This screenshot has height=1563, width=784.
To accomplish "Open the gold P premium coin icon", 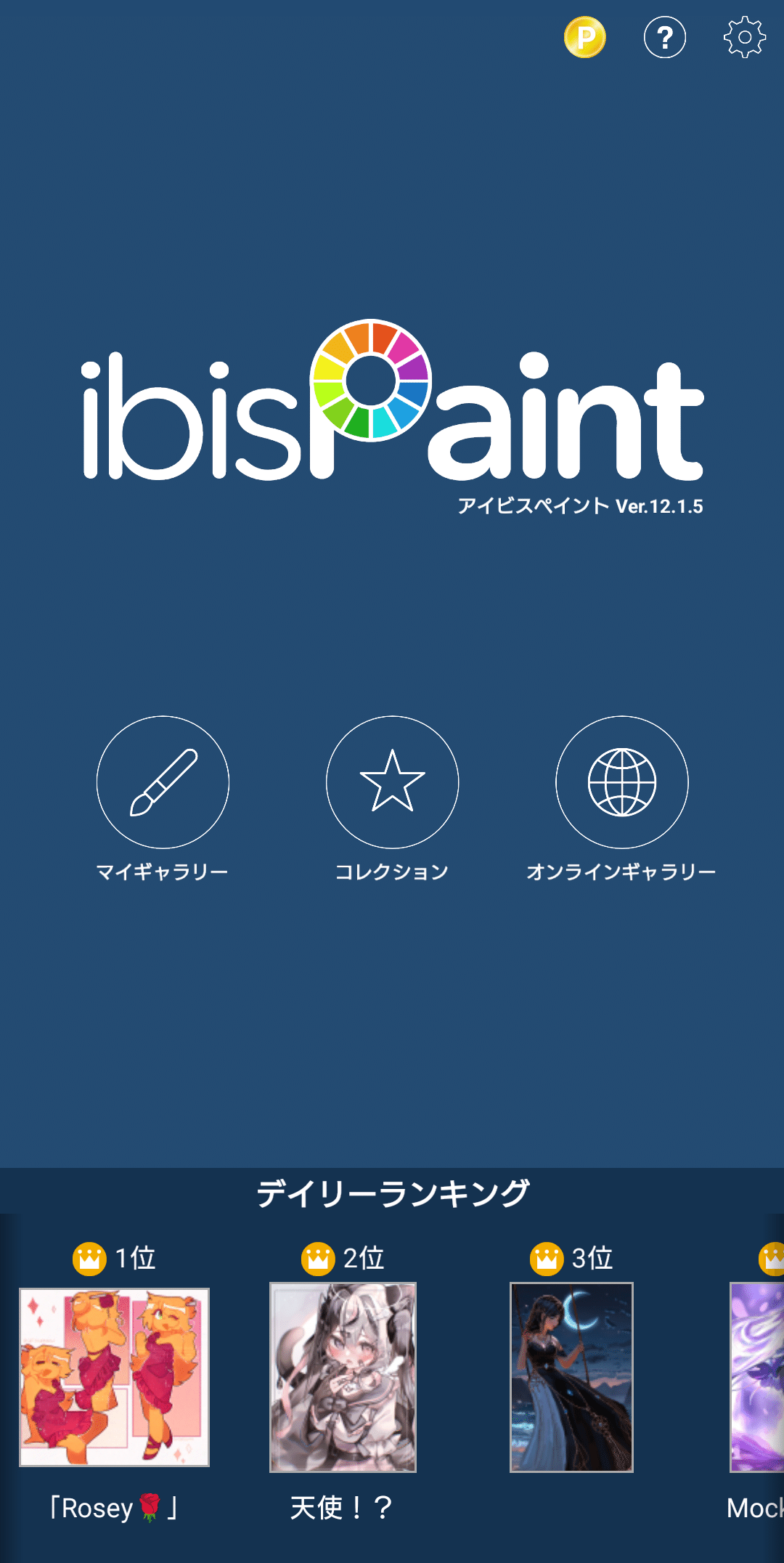I will (585, 37).
